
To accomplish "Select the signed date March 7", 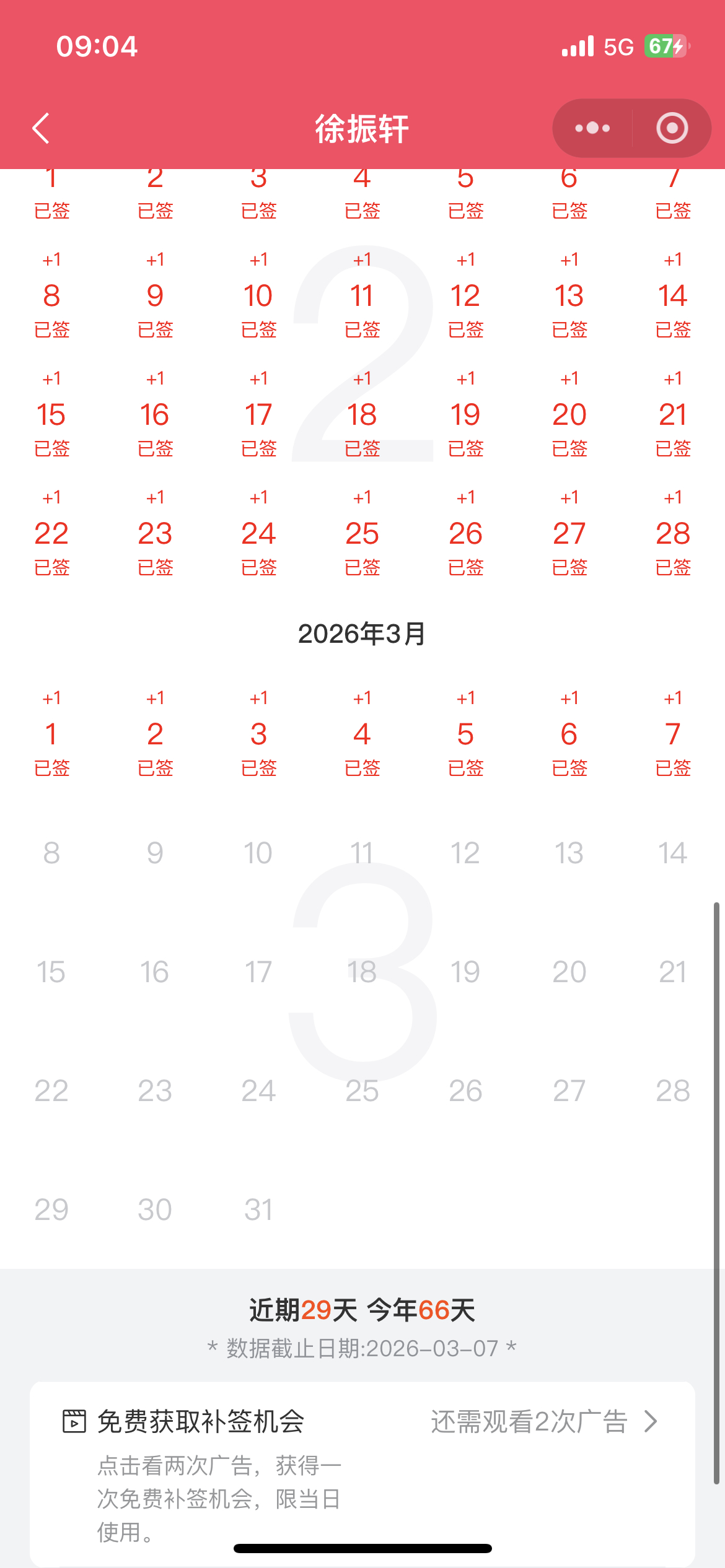I will click(x=672, y=734).
